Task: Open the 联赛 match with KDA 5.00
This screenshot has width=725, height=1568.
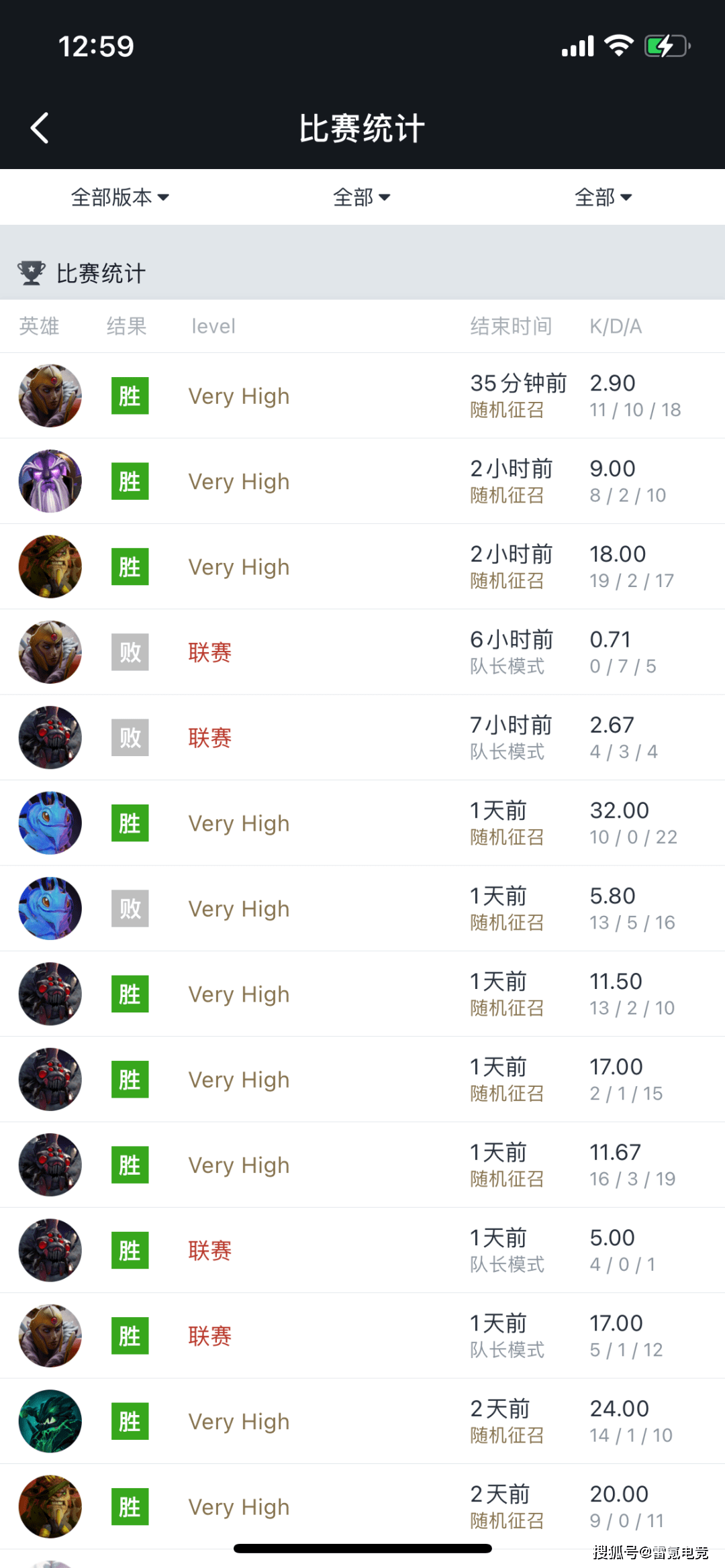Action: click(362, 1250)
